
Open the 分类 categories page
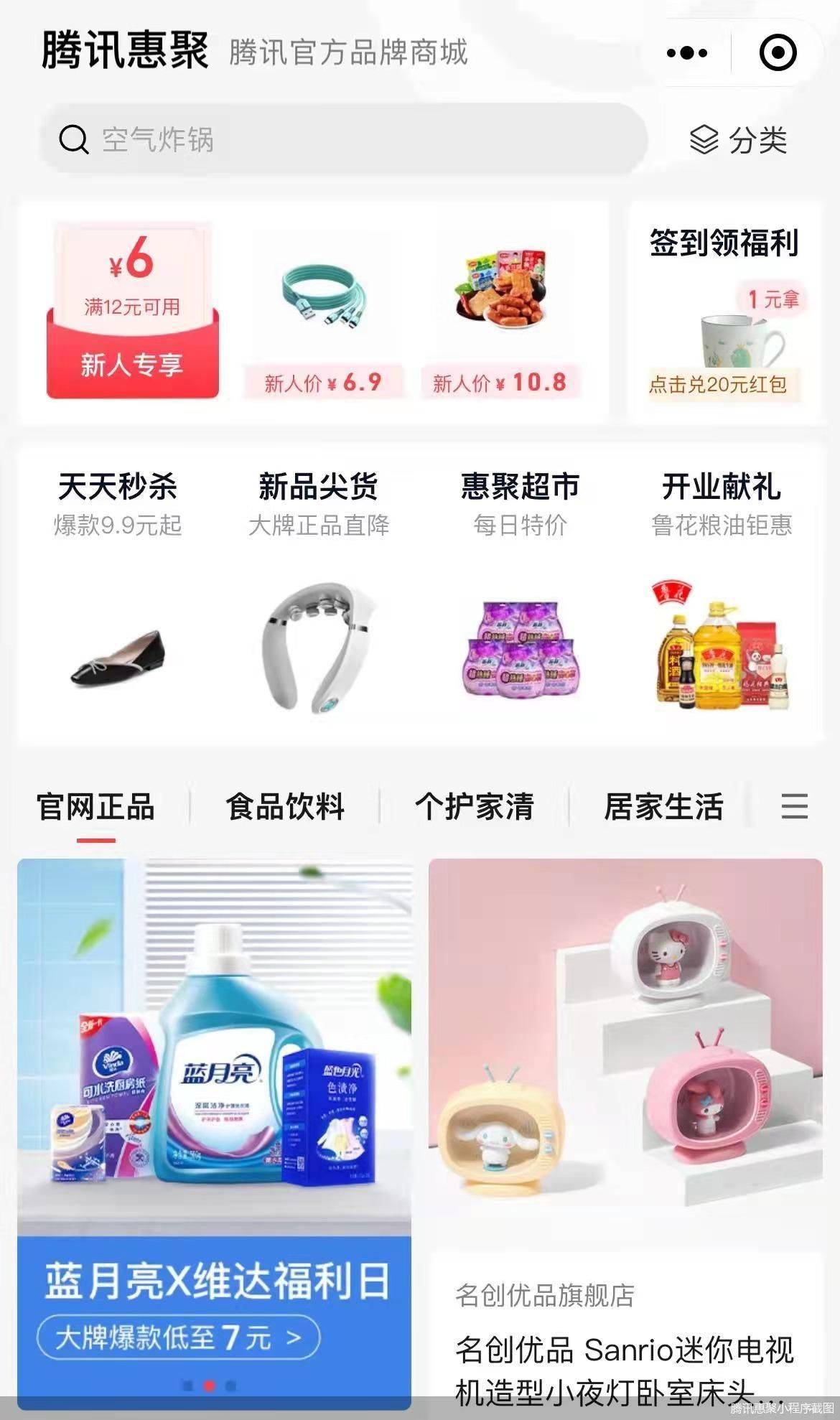pyautogui.click(x=739, y=139)
